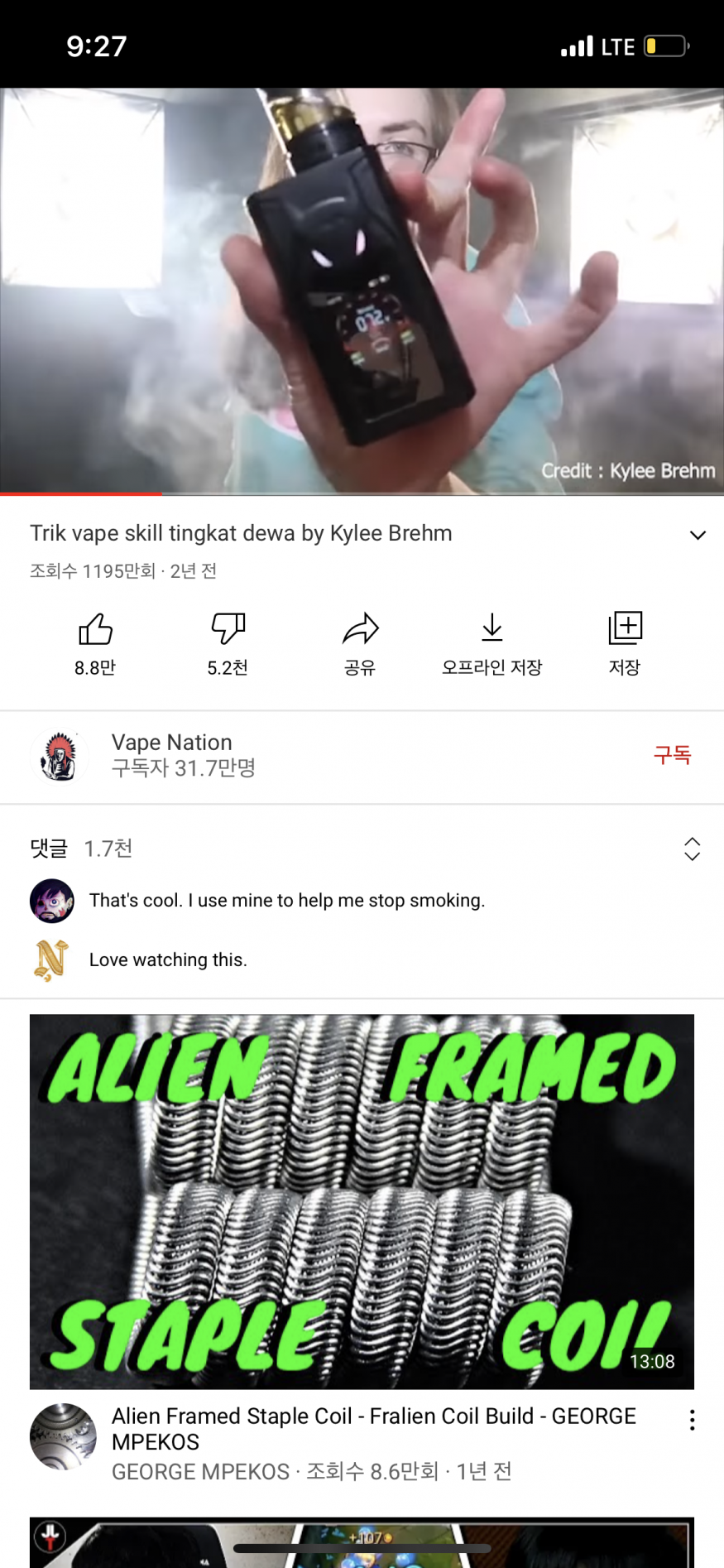Open overflow menu for Alien Framed Staple Coil
Viewport: 724px width, 1568px height.
pos(692,1421)
